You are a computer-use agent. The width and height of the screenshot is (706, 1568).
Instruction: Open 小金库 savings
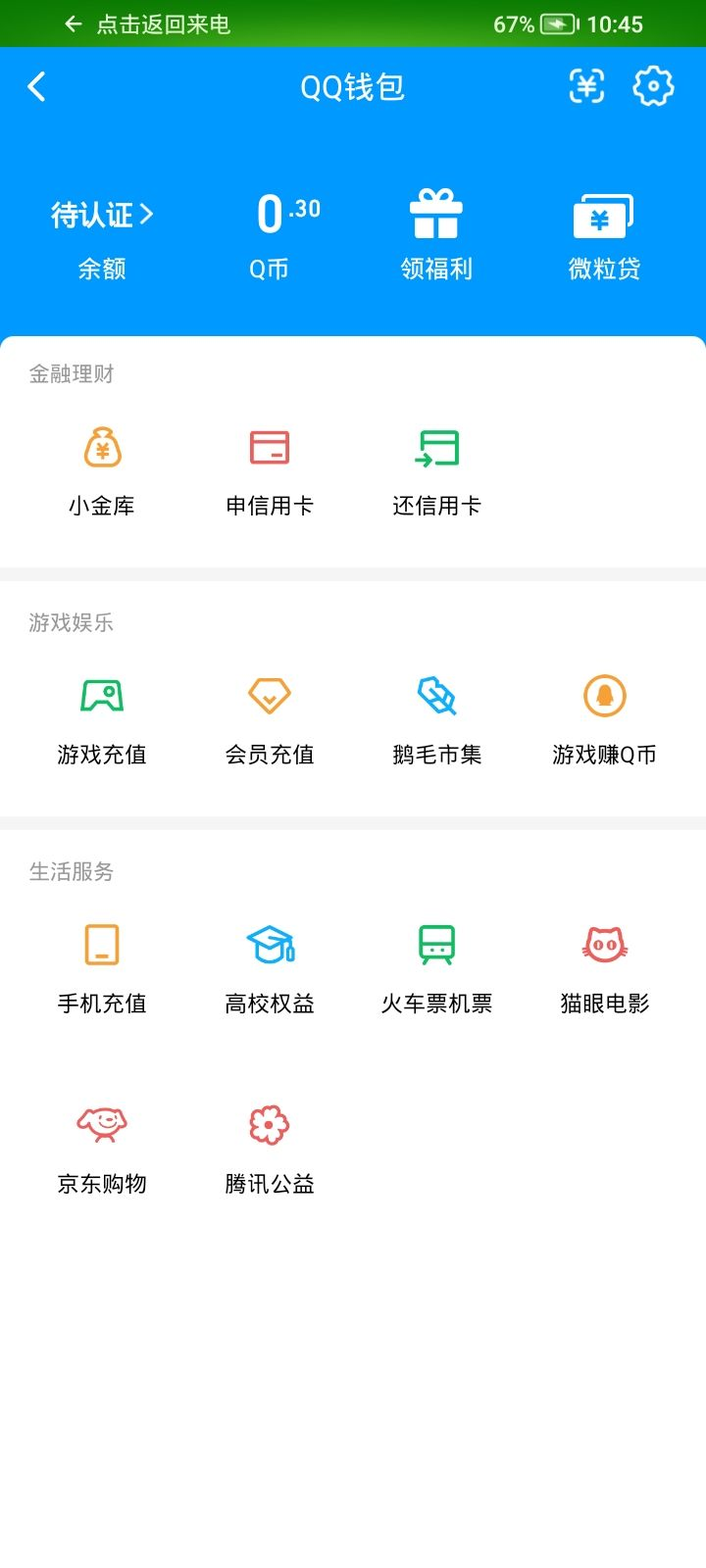point(102,470)
